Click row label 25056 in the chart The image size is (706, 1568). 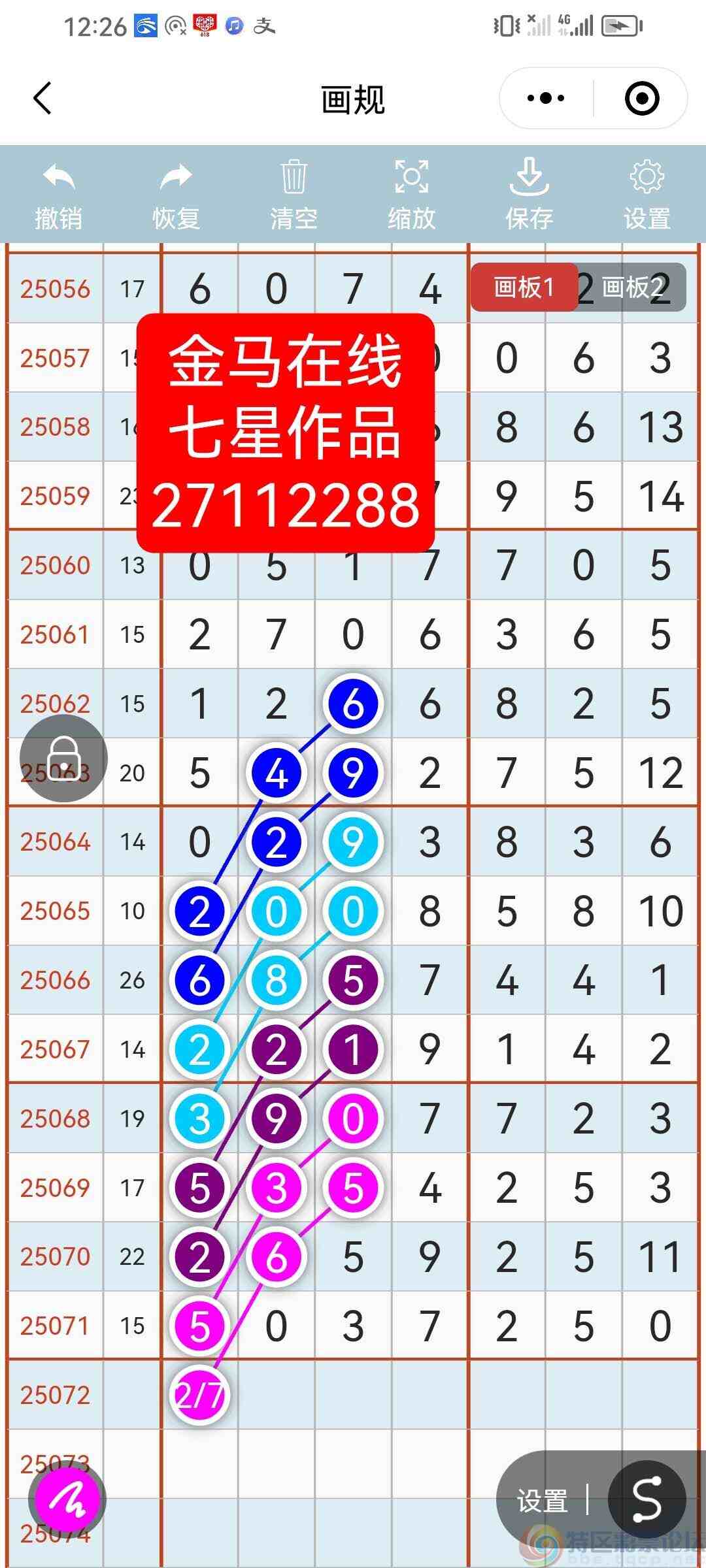point(56,289)
